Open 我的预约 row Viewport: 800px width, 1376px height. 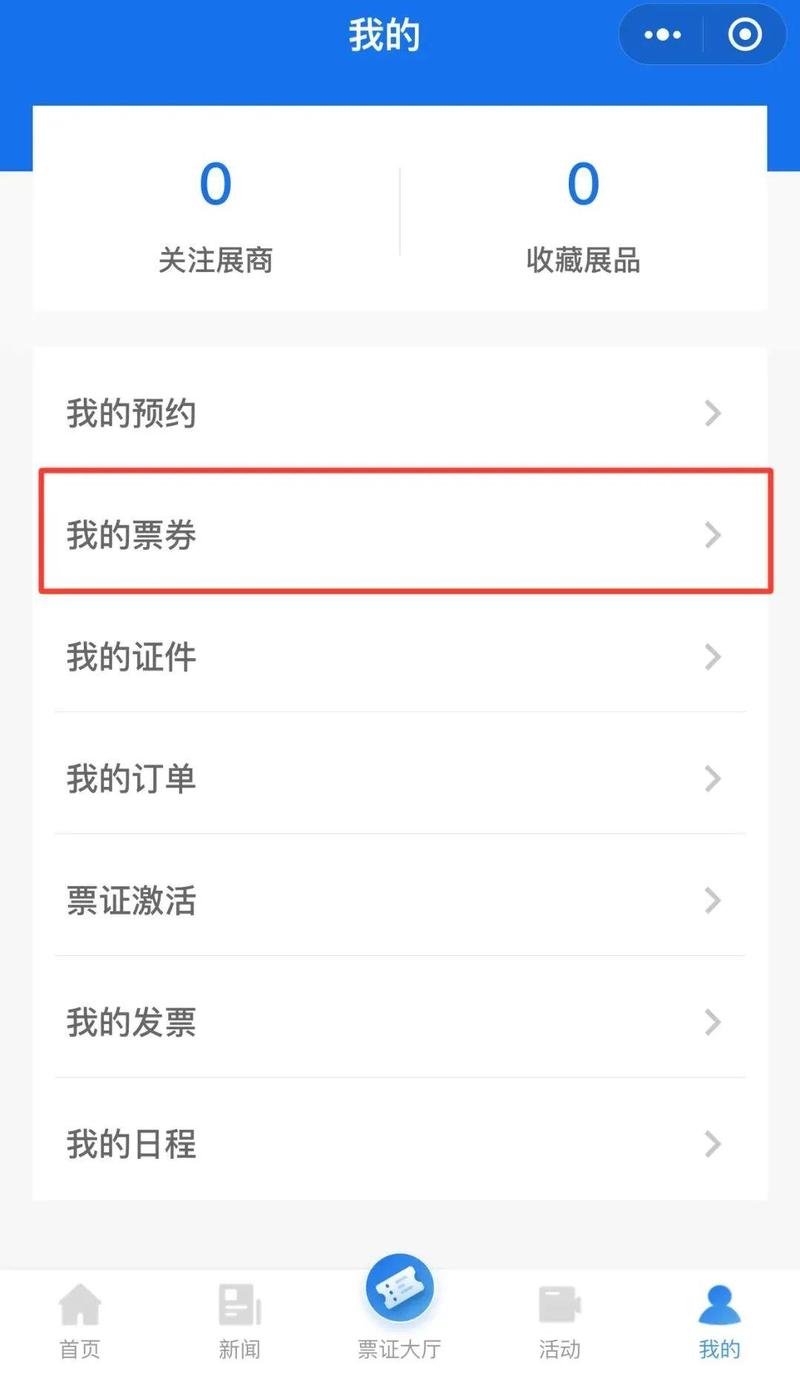pyautogui.click(x=400, y=413)
